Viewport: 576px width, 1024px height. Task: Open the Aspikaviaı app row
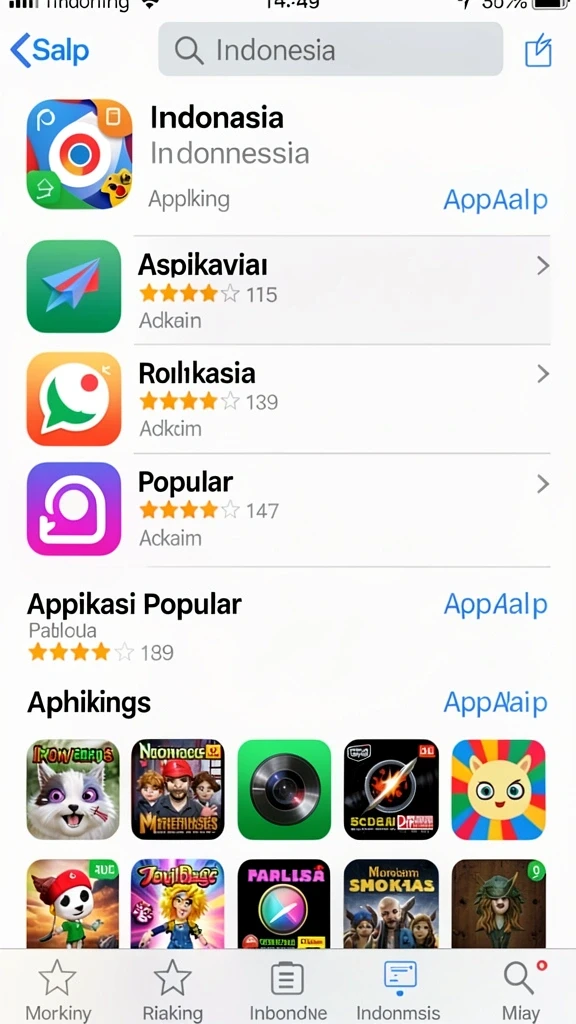288,289
